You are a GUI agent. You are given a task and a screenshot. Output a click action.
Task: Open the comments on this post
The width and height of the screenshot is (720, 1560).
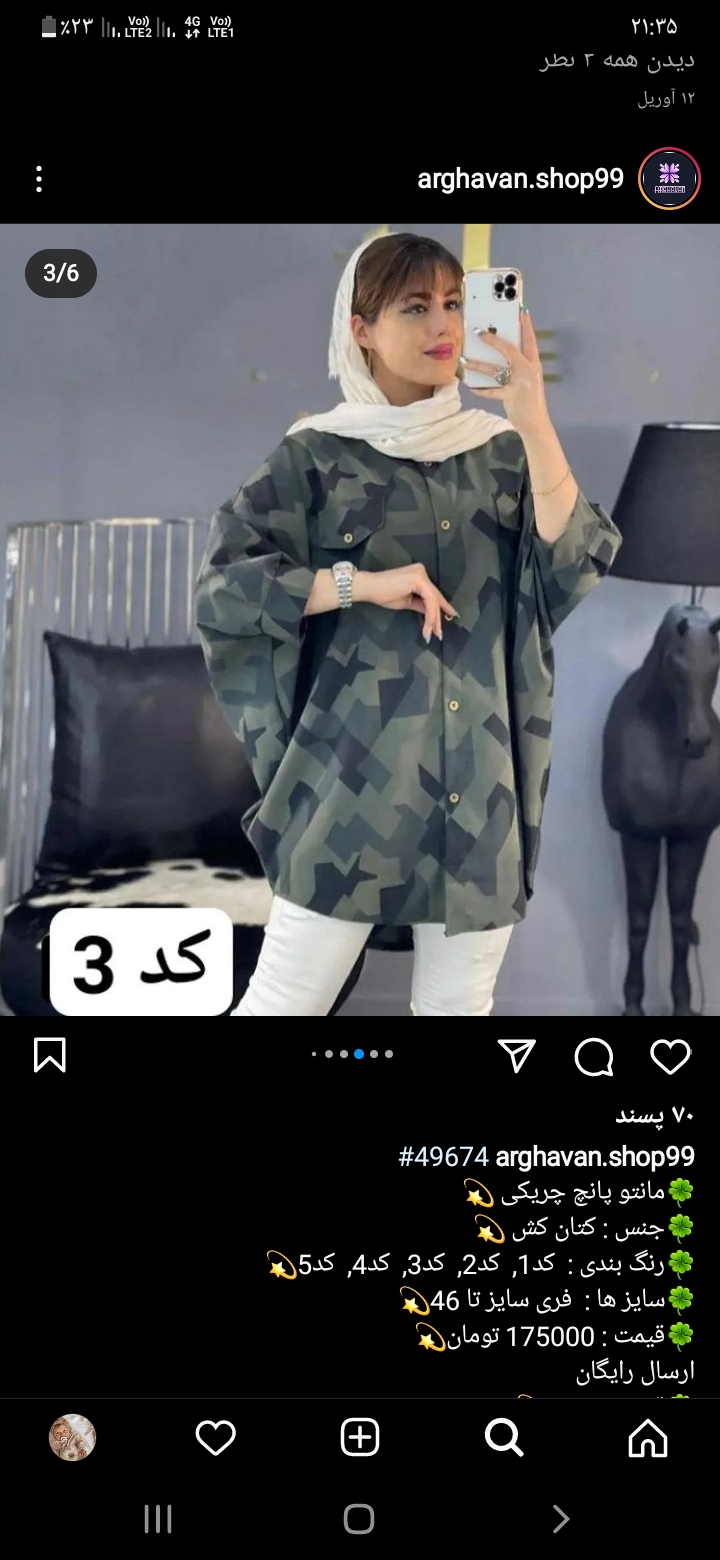click(x=594, y=1056)
